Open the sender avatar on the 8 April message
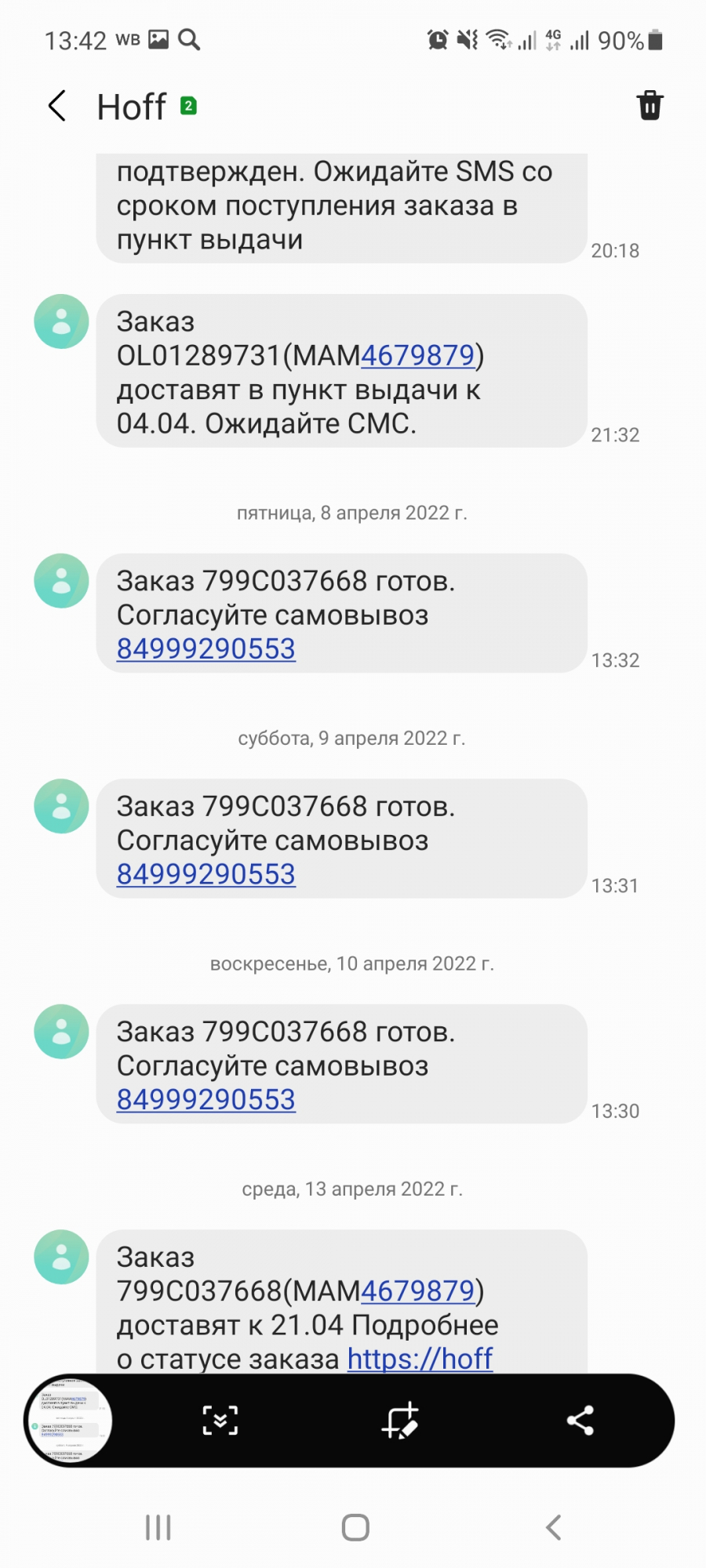 61,581
